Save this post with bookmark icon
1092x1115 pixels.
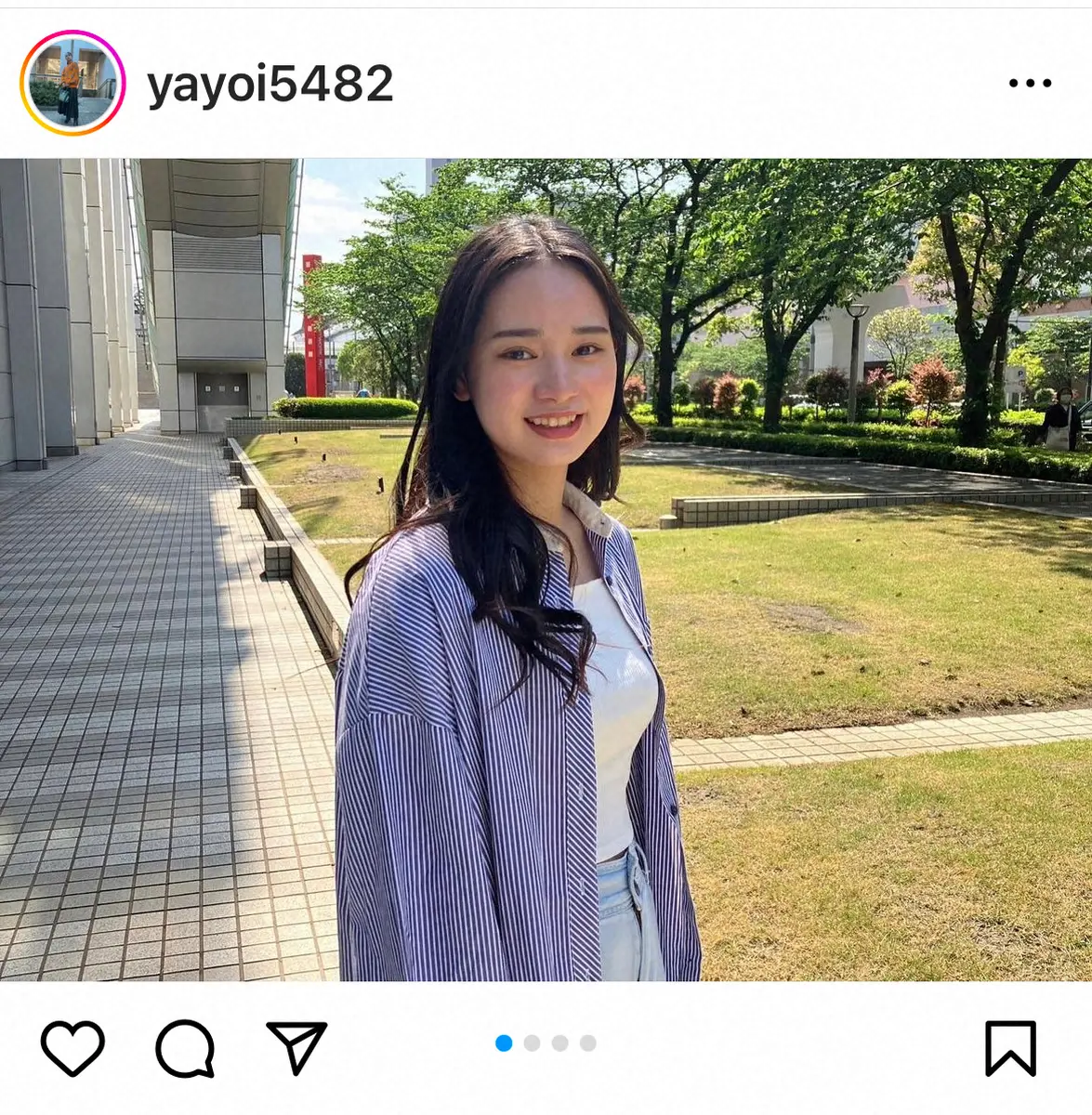pos(1010,1048)
